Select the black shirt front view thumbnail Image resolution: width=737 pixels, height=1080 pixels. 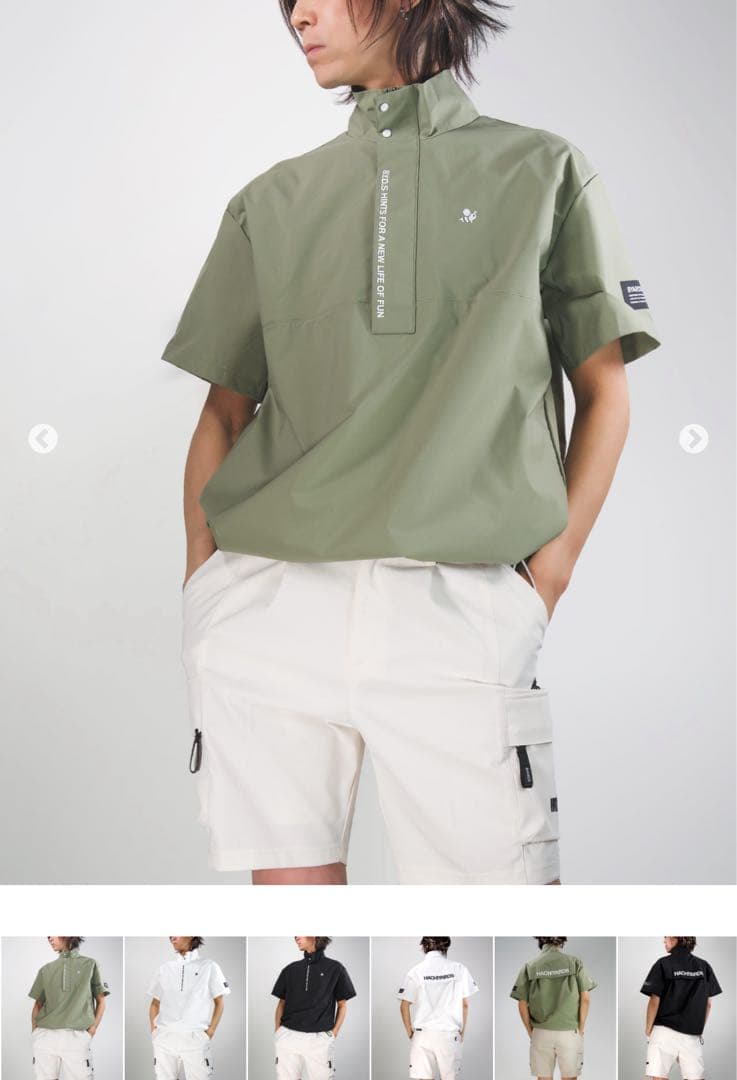308,1007
